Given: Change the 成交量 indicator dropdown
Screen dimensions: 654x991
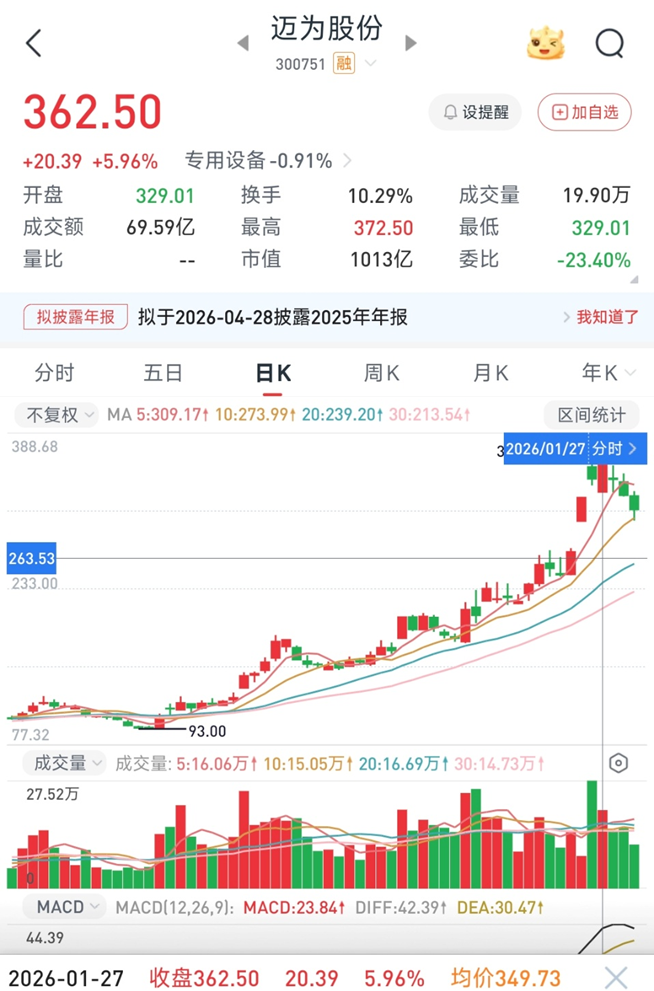Looking at the screenshot, I should (x=64, y=763).
